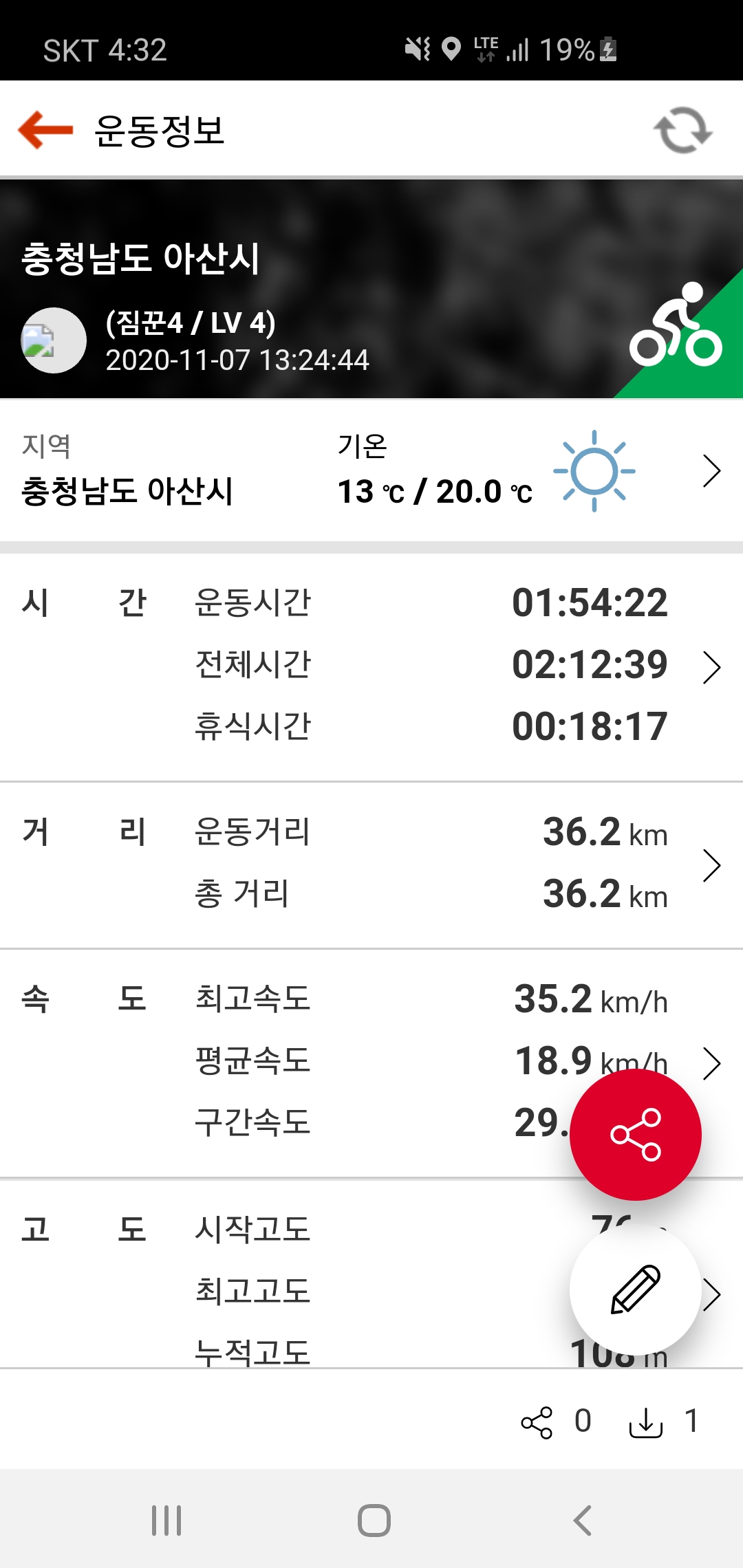The image size is (743, 1568).
Task: Tap the download count icon
Action: point(645,1422)
